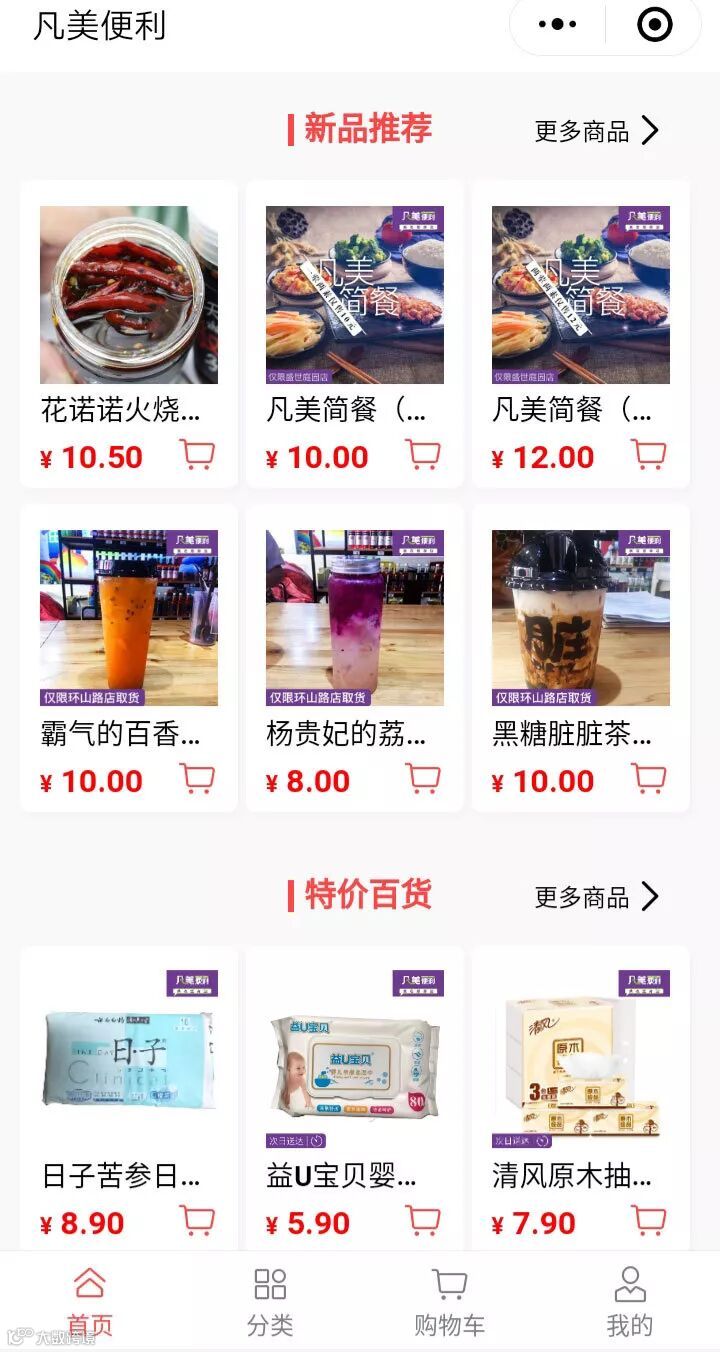Add 花诺诺火烧 item to the cart
The image size is (720, 1352).
coord(197,455)
